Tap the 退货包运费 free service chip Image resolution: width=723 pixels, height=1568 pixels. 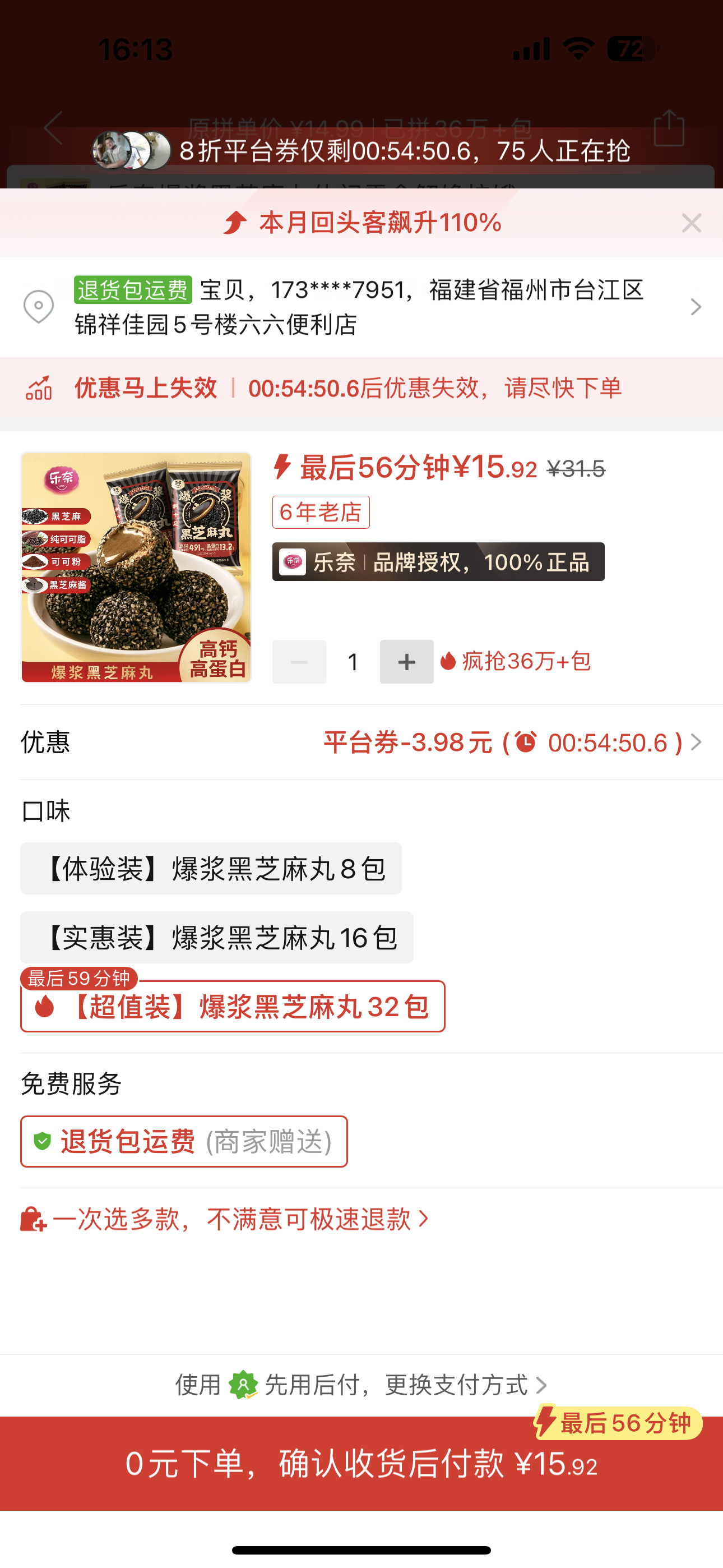tap(184, 1141)
